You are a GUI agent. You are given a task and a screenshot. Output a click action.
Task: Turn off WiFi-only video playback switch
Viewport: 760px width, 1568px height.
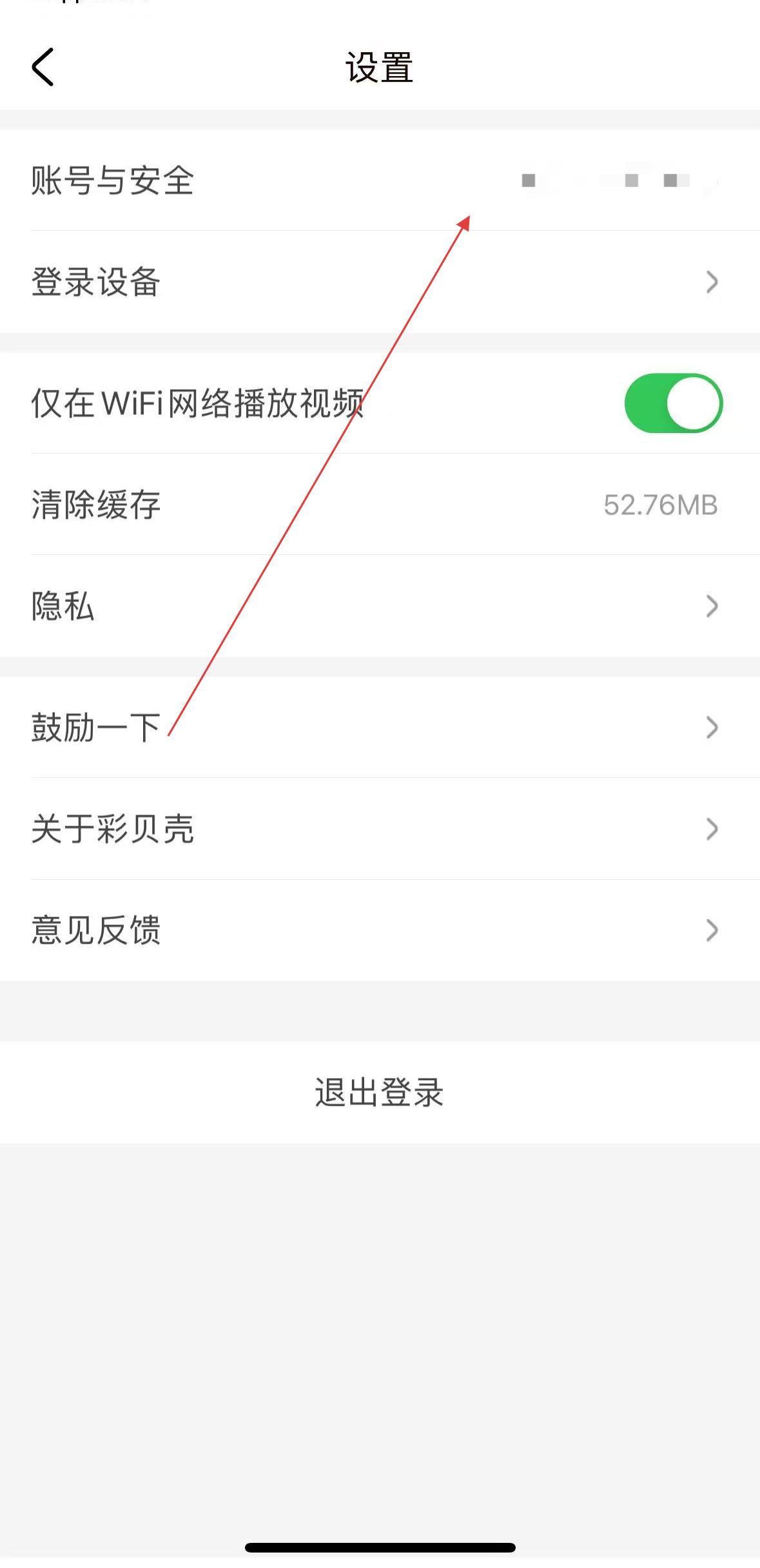tap(673, 402)
